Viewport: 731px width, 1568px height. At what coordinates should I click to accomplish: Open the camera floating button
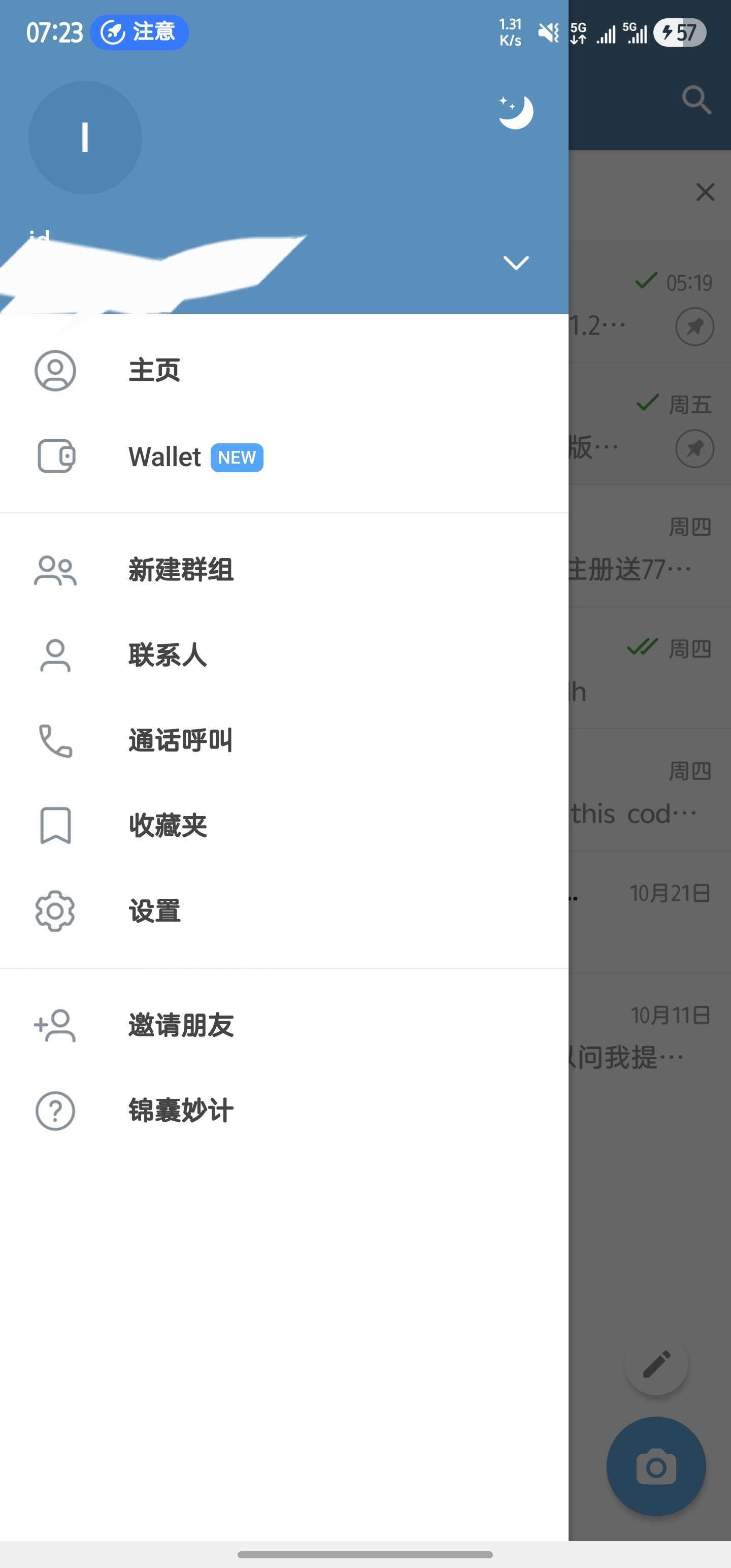pyautogui.click(x=656, y=1467)
